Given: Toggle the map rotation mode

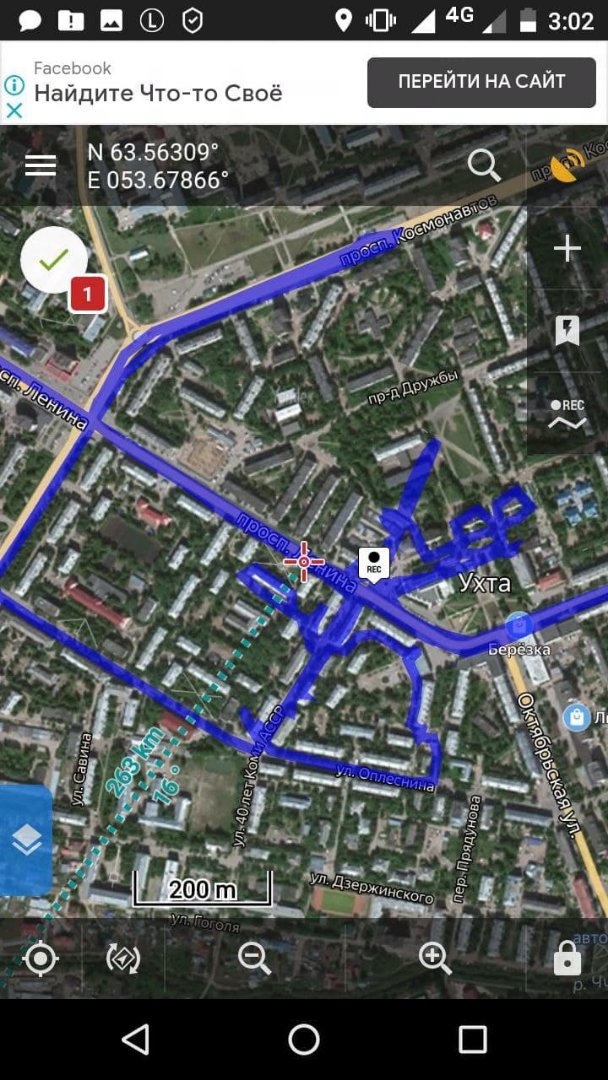Looking at the screenshot, I should pyautogui.click(x=123, y=958).
